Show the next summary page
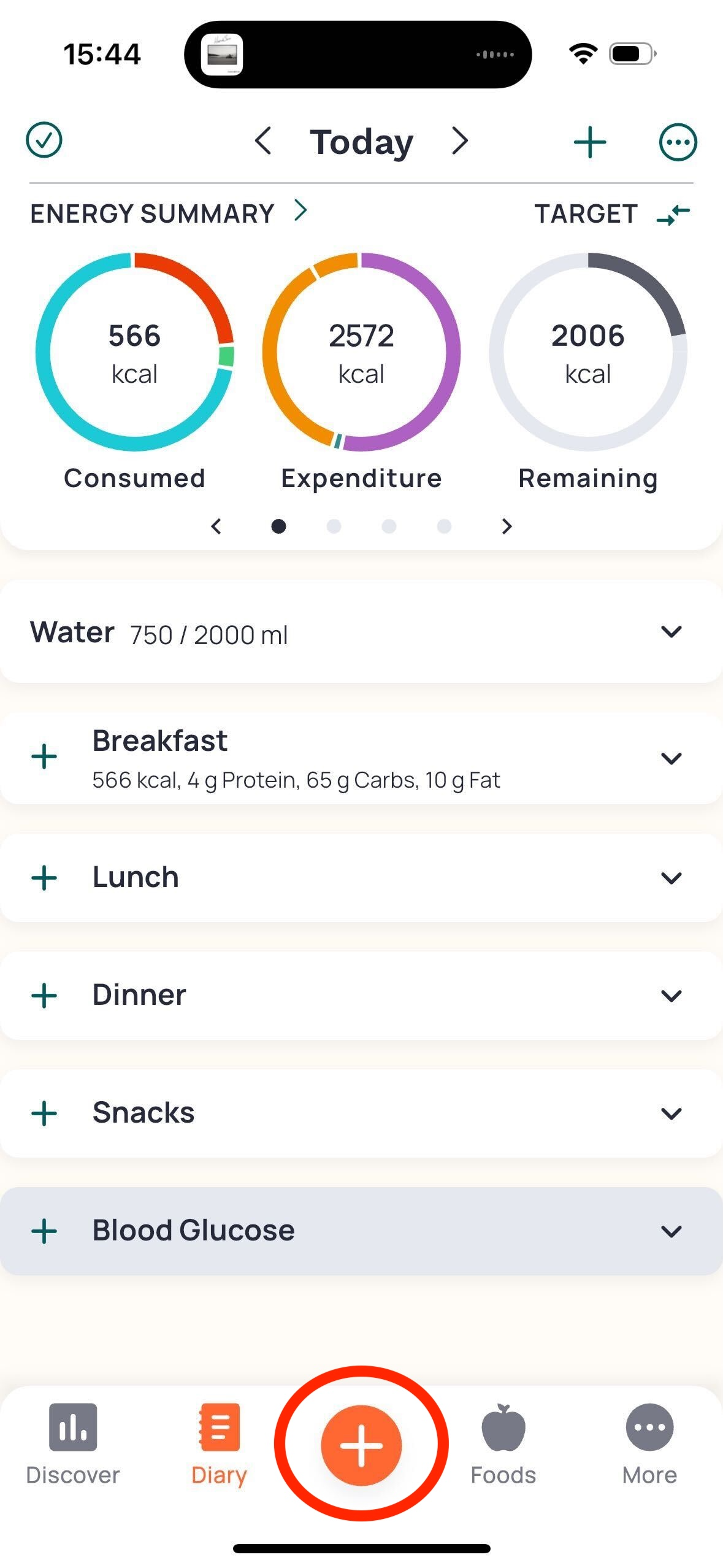723x1568 pixels. (x=507, y=526)
